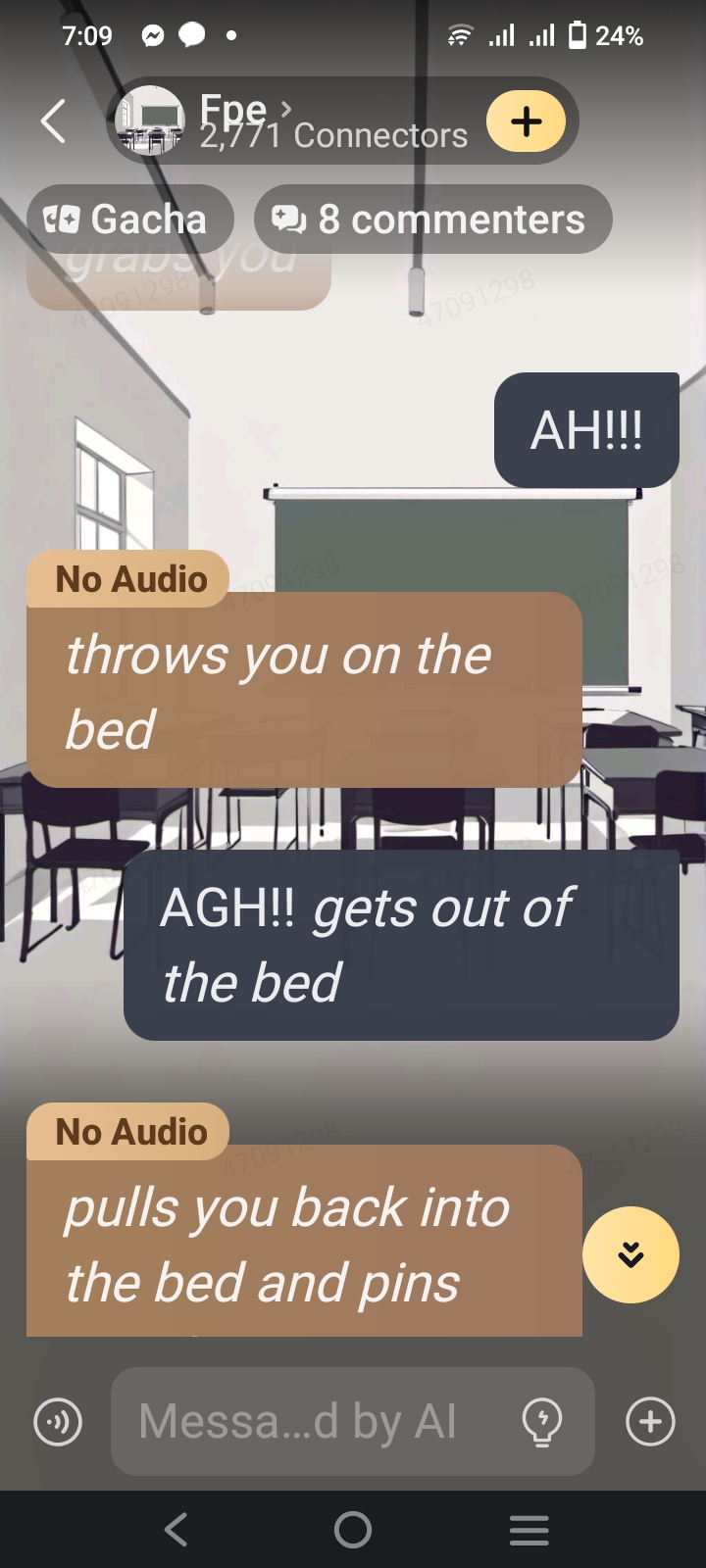706x1568 pixels.
Task: Go back using the top arrow
Action: [x=53, y=122]
